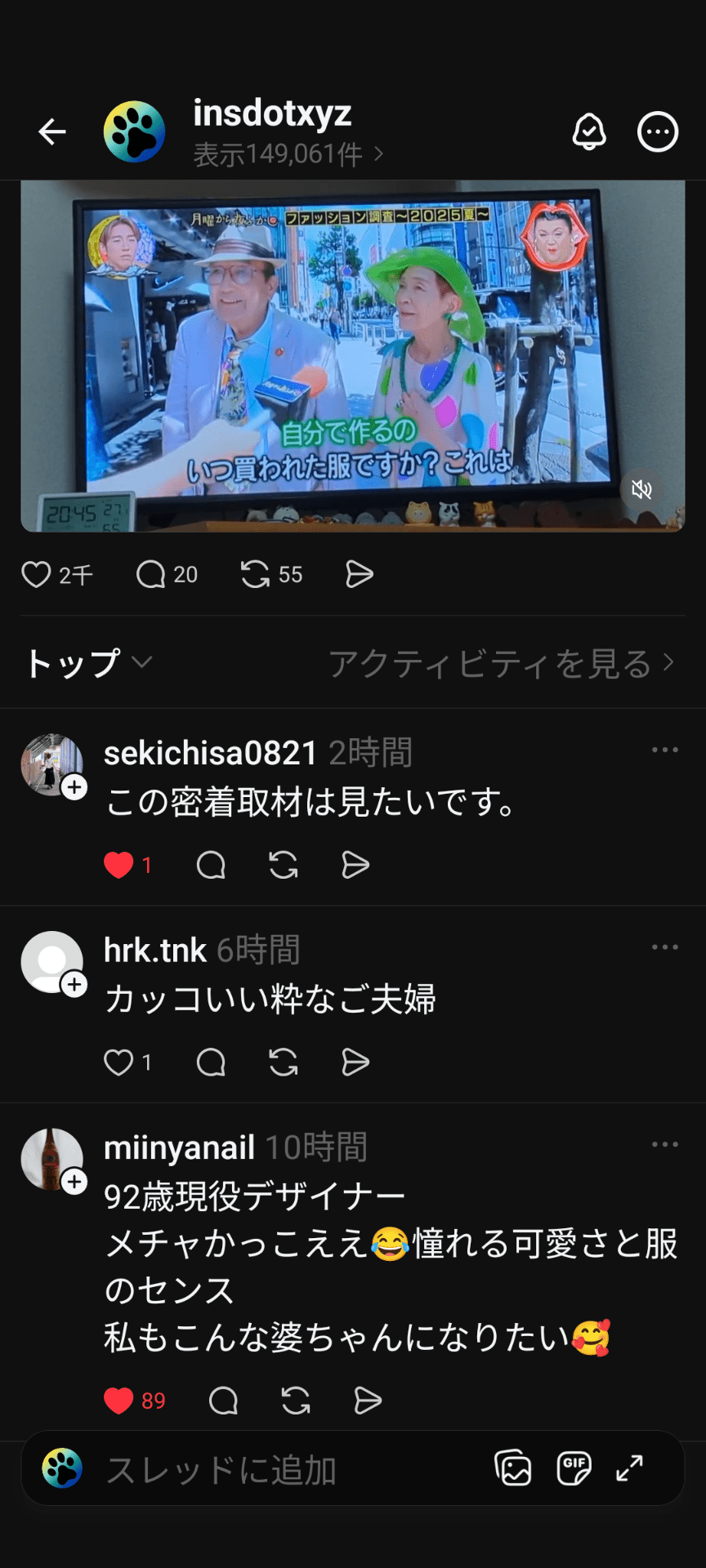Screen dimensions: 706x1568
Task: Like hrk.tnk's comment
Action: 118,1062
